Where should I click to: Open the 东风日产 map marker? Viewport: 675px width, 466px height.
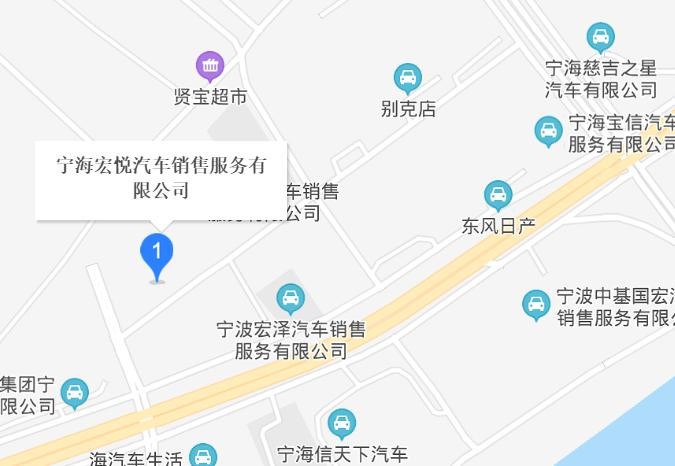pyautogui.click(x=498, y=195)
